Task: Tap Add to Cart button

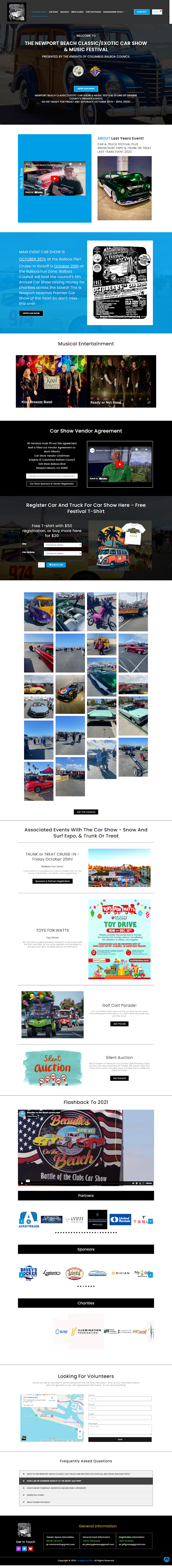Action: (56, 565)
